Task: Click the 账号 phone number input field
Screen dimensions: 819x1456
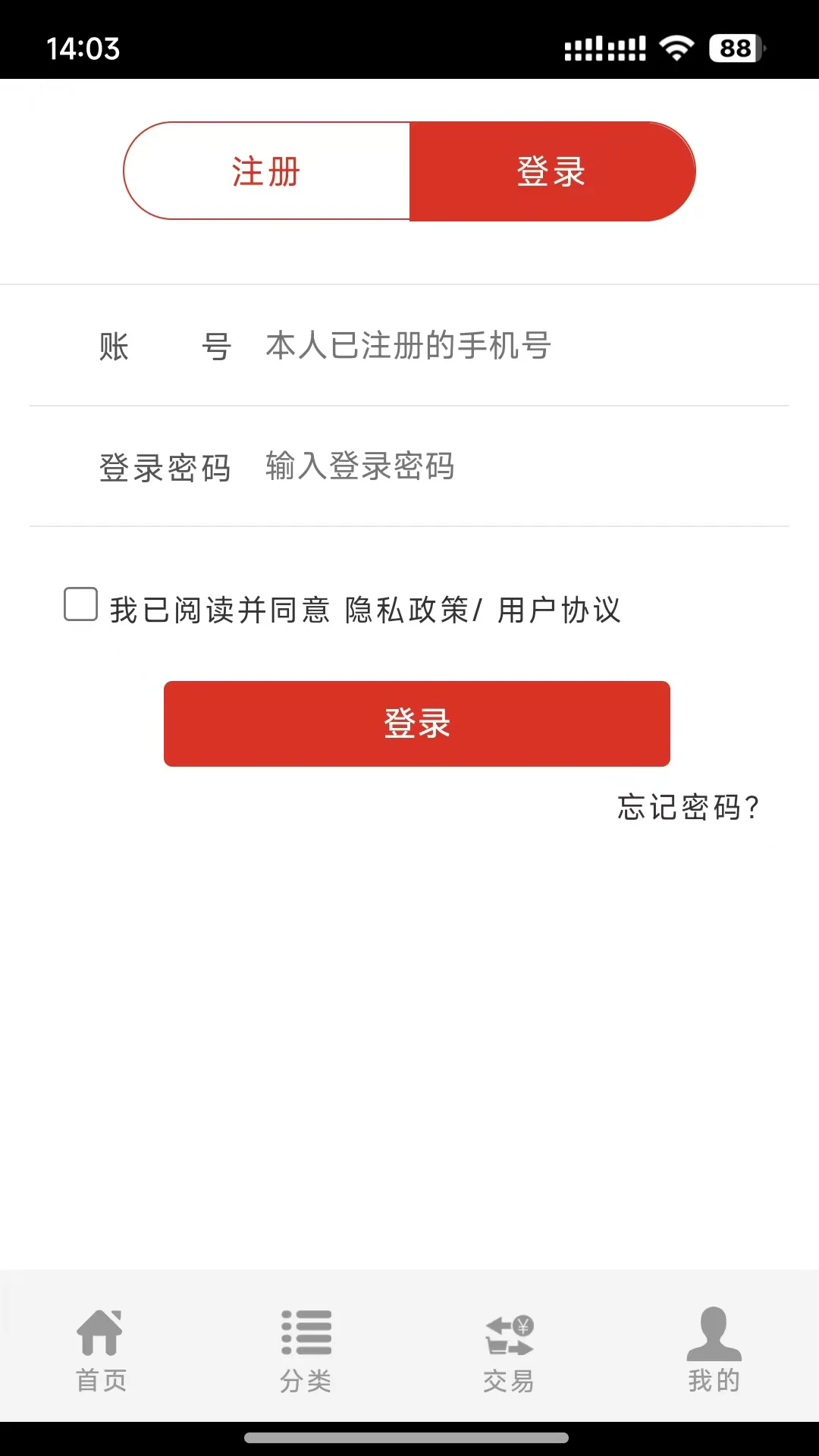Action: (x=455, y=346)
